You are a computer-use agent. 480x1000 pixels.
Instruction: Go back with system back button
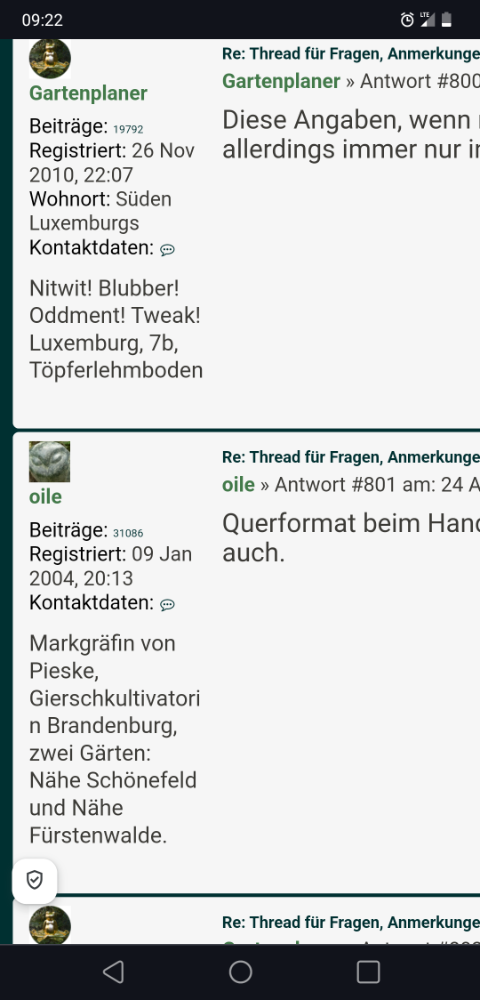click(113, 972)
